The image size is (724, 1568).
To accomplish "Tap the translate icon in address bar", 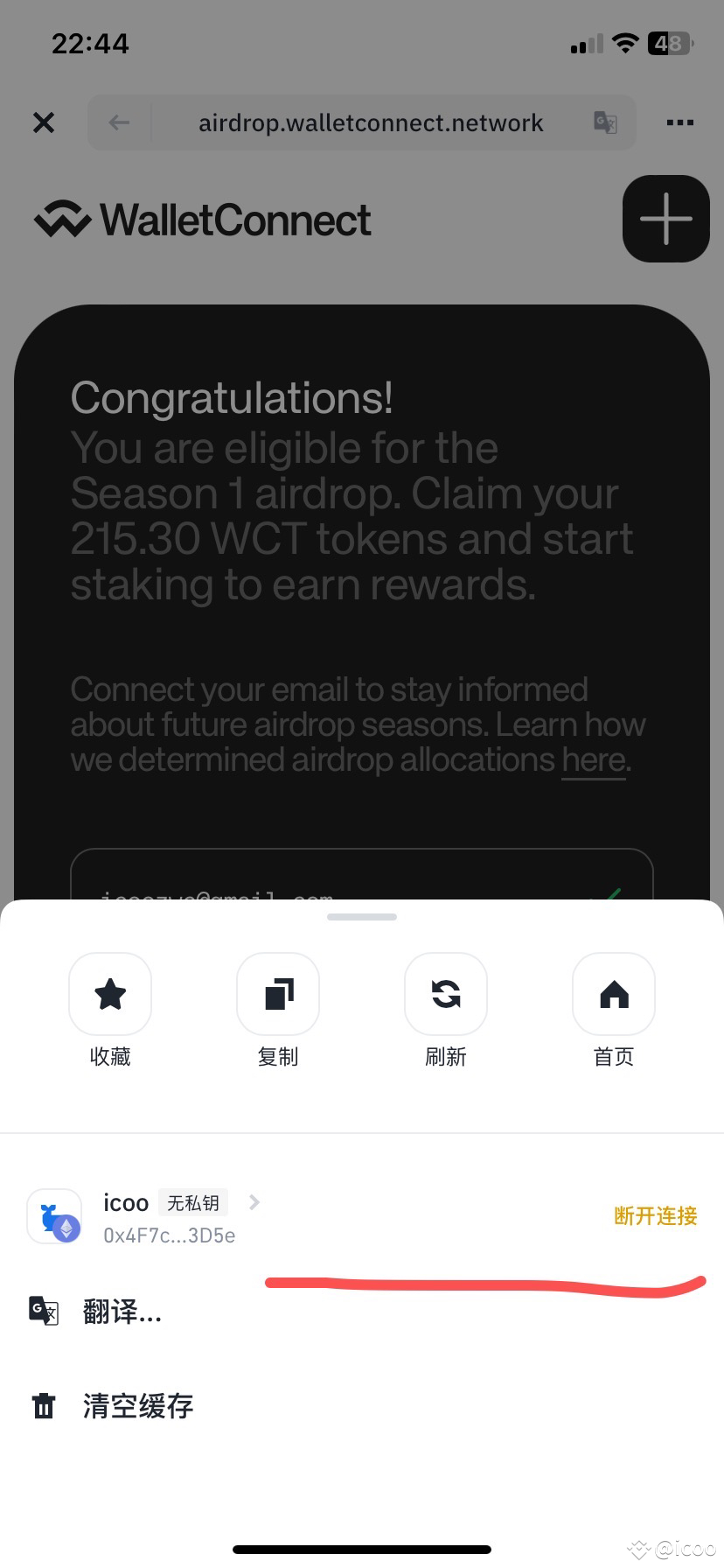I will [x=605, y=122].
